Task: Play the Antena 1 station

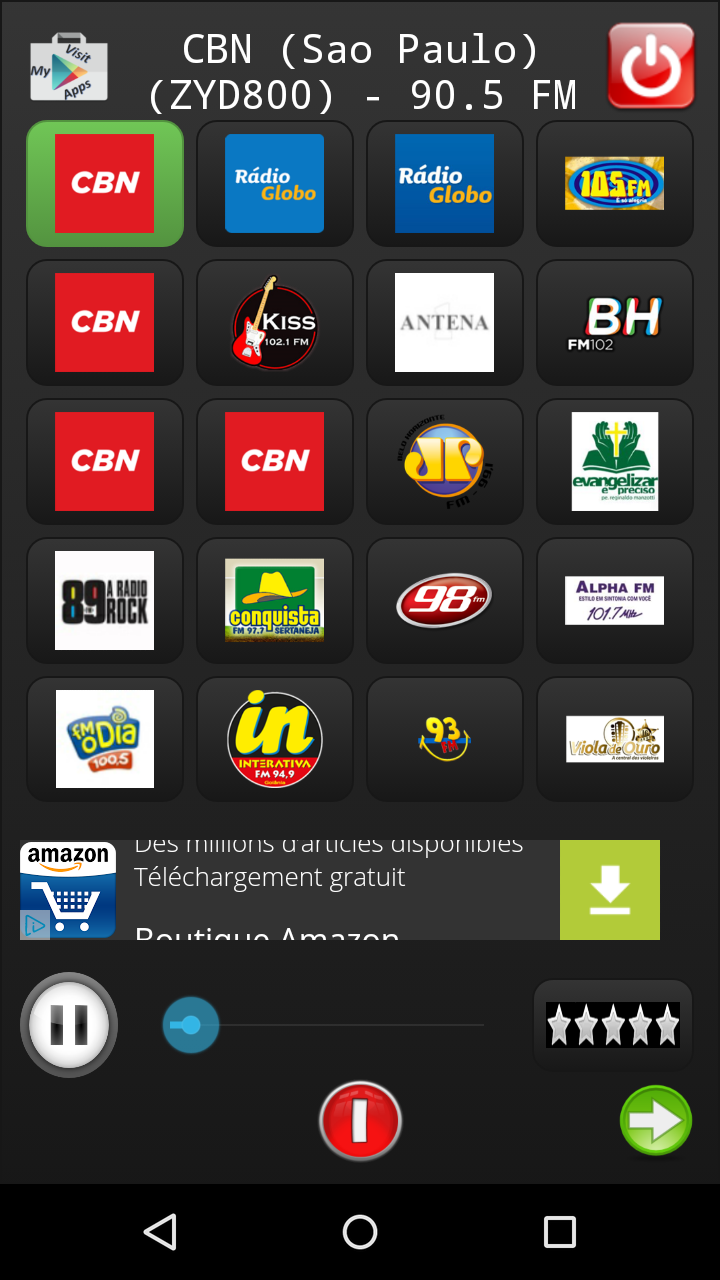Action: [x=445, y=322]
